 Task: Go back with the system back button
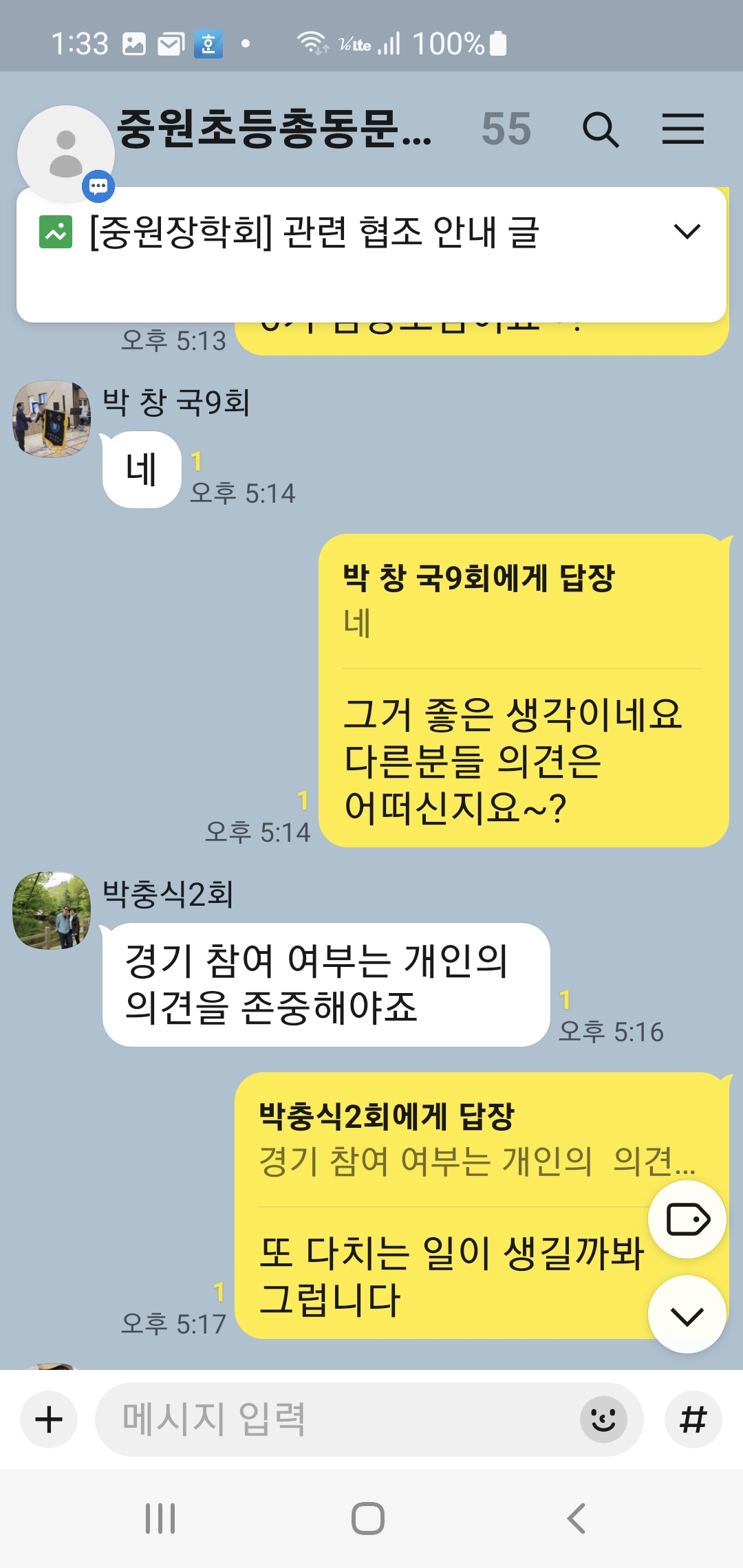click(577, 1518)
